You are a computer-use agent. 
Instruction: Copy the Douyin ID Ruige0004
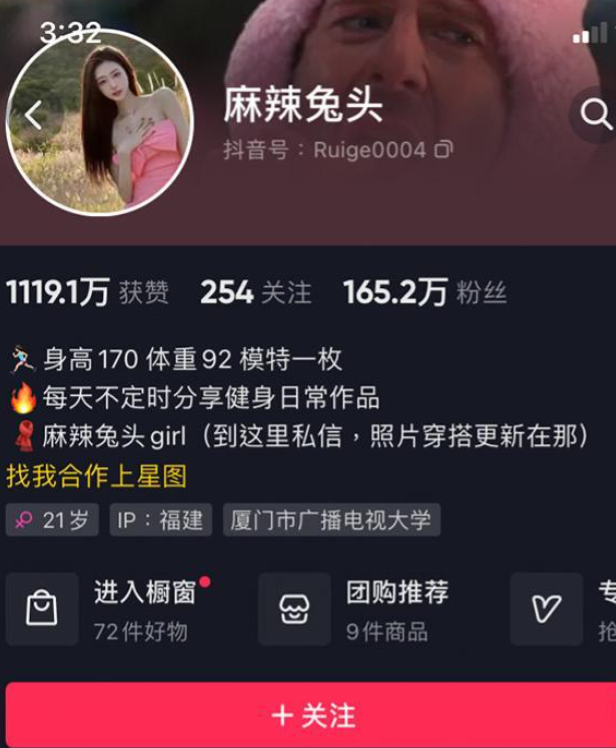443,150
